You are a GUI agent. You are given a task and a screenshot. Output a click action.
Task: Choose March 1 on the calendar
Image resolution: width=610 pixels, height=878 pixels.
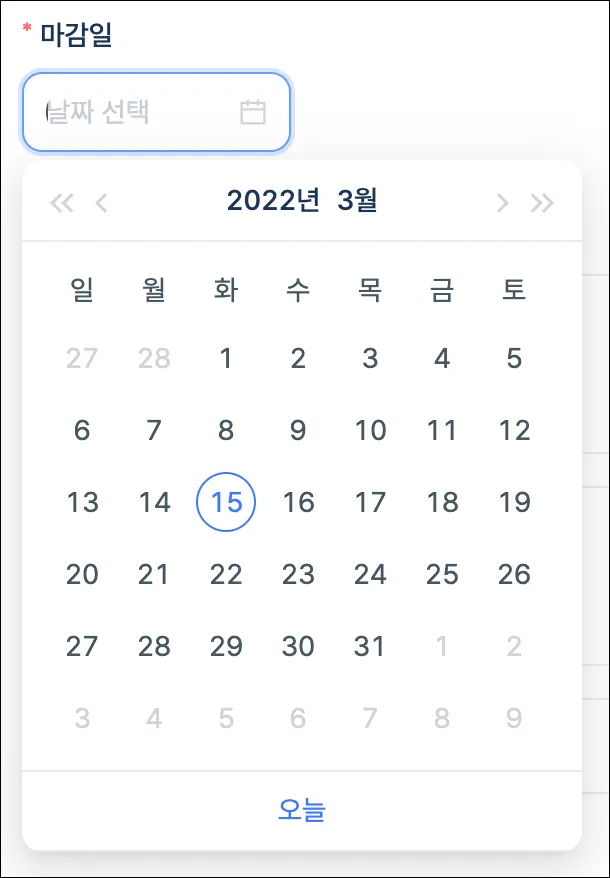(x=226, y=358)
